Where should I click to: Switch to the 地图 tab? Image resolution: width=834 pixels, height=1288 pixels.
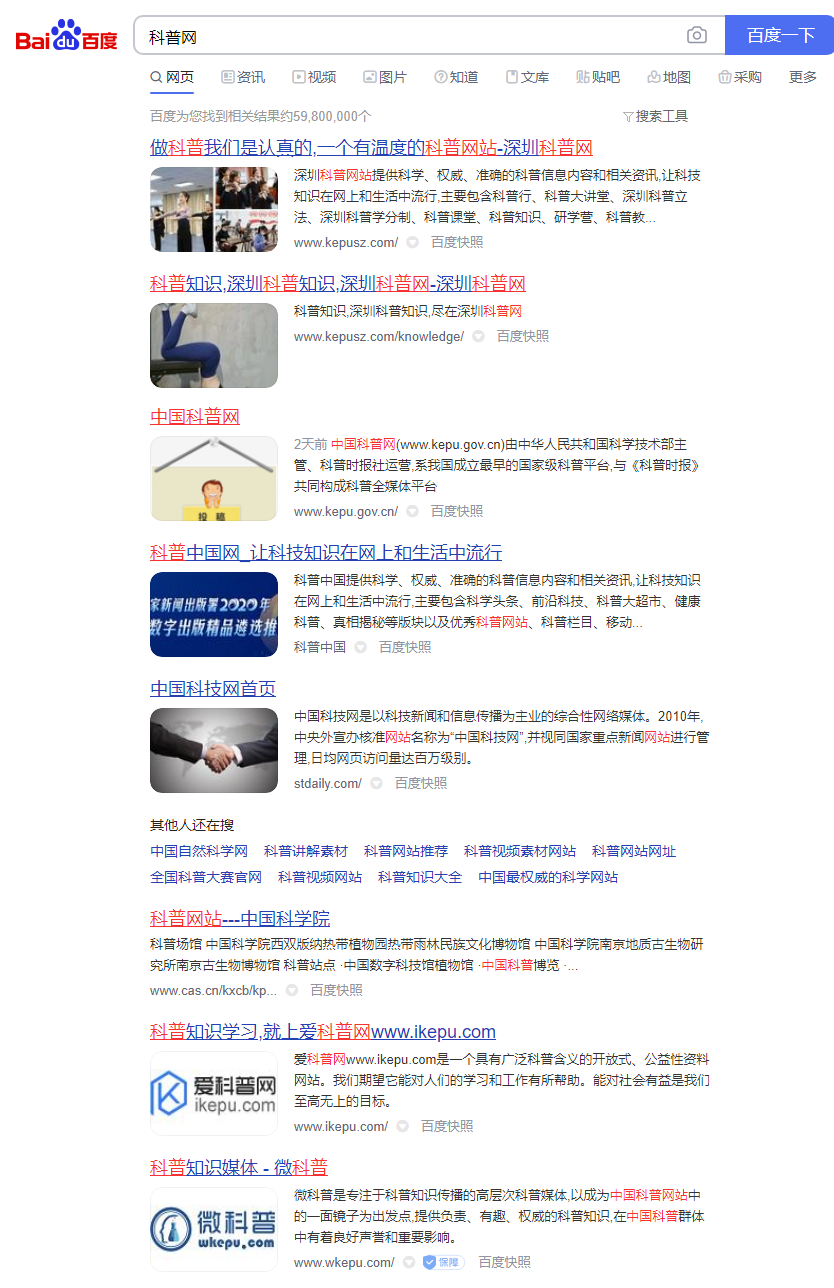669,77
